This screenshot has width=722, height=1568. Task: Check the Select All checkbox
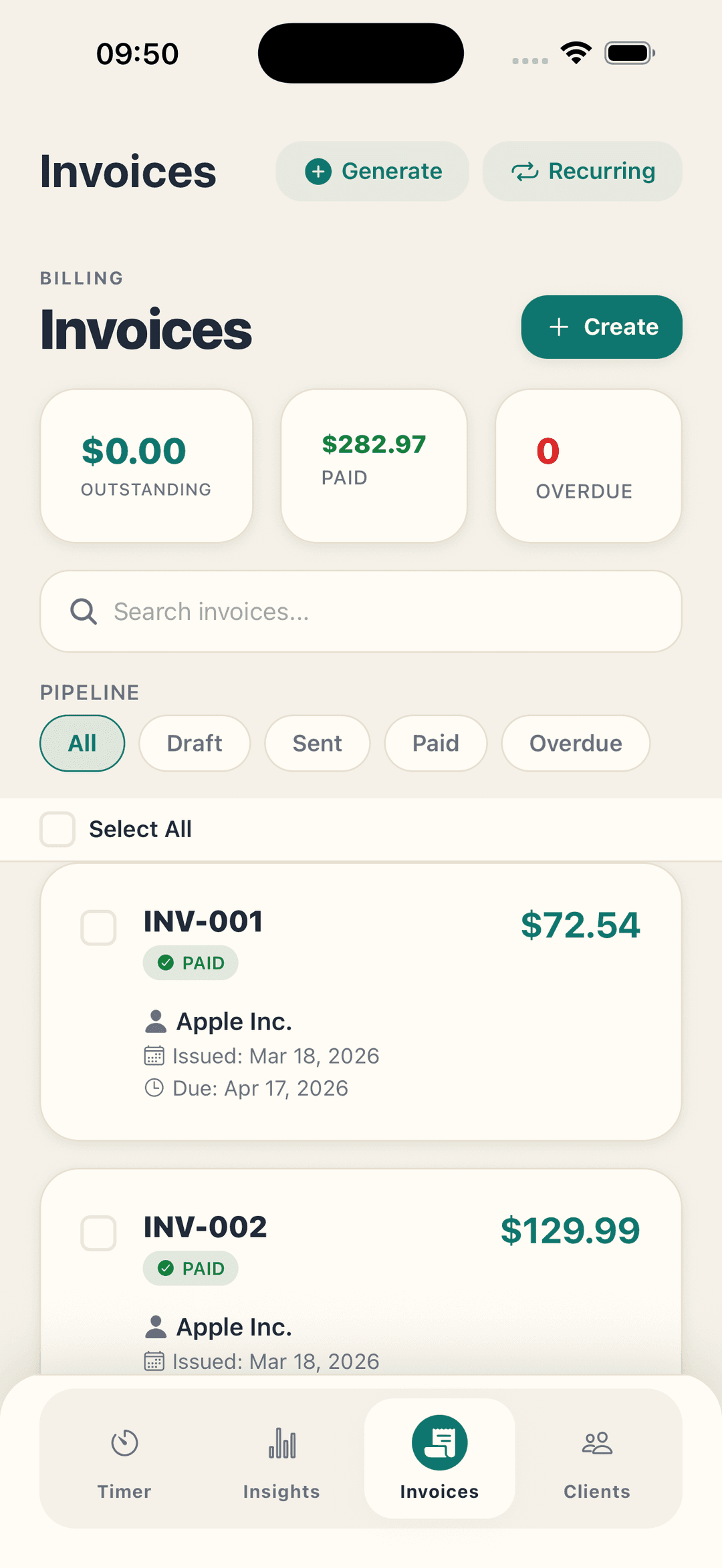click(57, 829)
